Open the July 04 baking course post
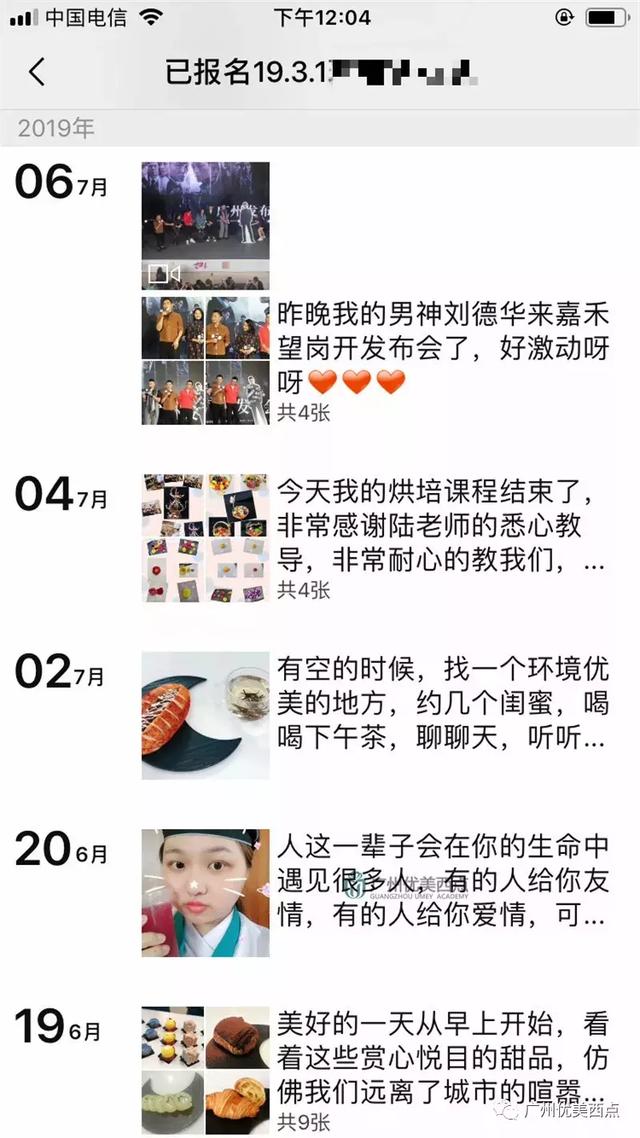This screenshot has width=640, height=1138. click(441, 527)
